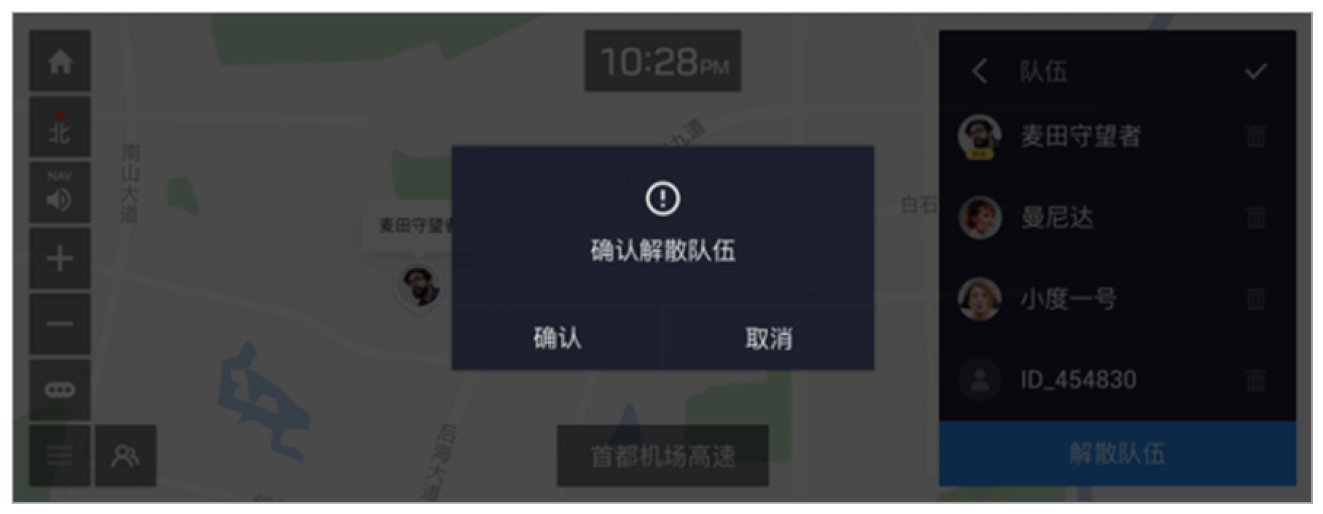Select 麦田守望者 avatar on the map
Viewport: 1323px width, 514px height.
coord(420,286)
